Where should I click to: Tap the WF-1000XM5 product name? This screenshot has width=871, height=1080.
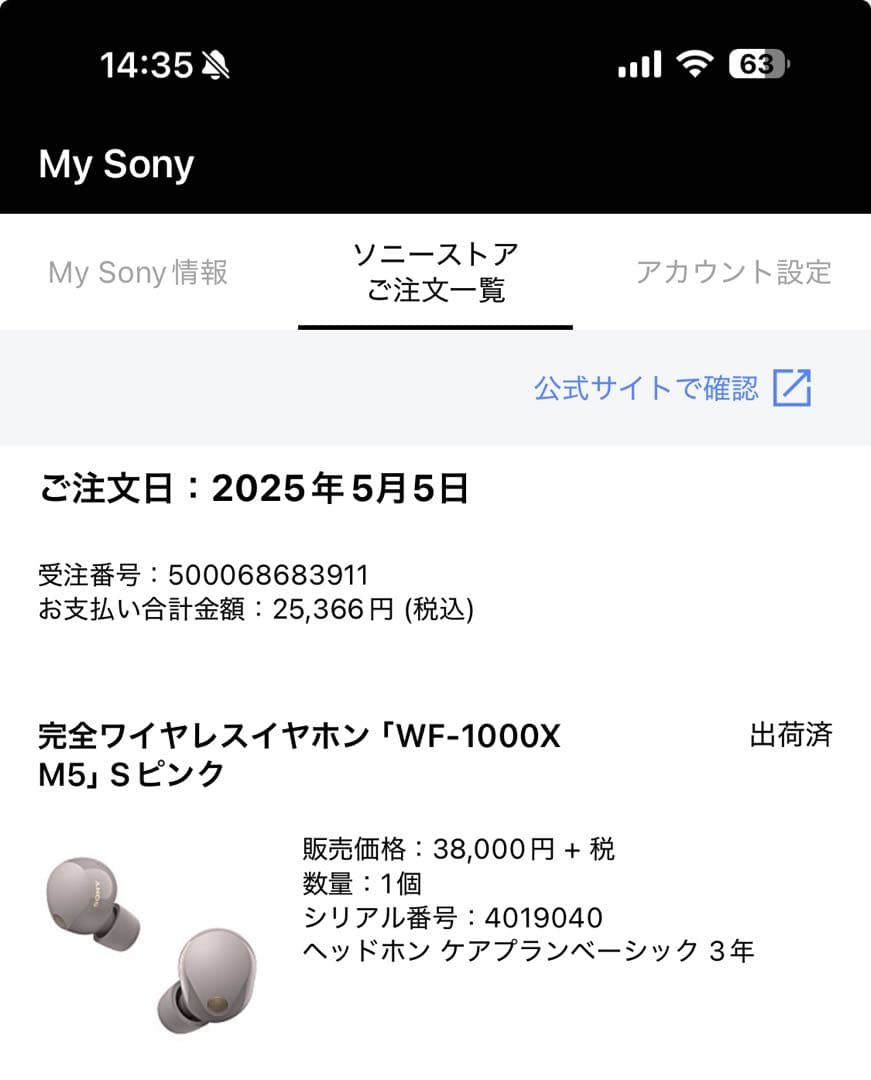coord(300,755)
